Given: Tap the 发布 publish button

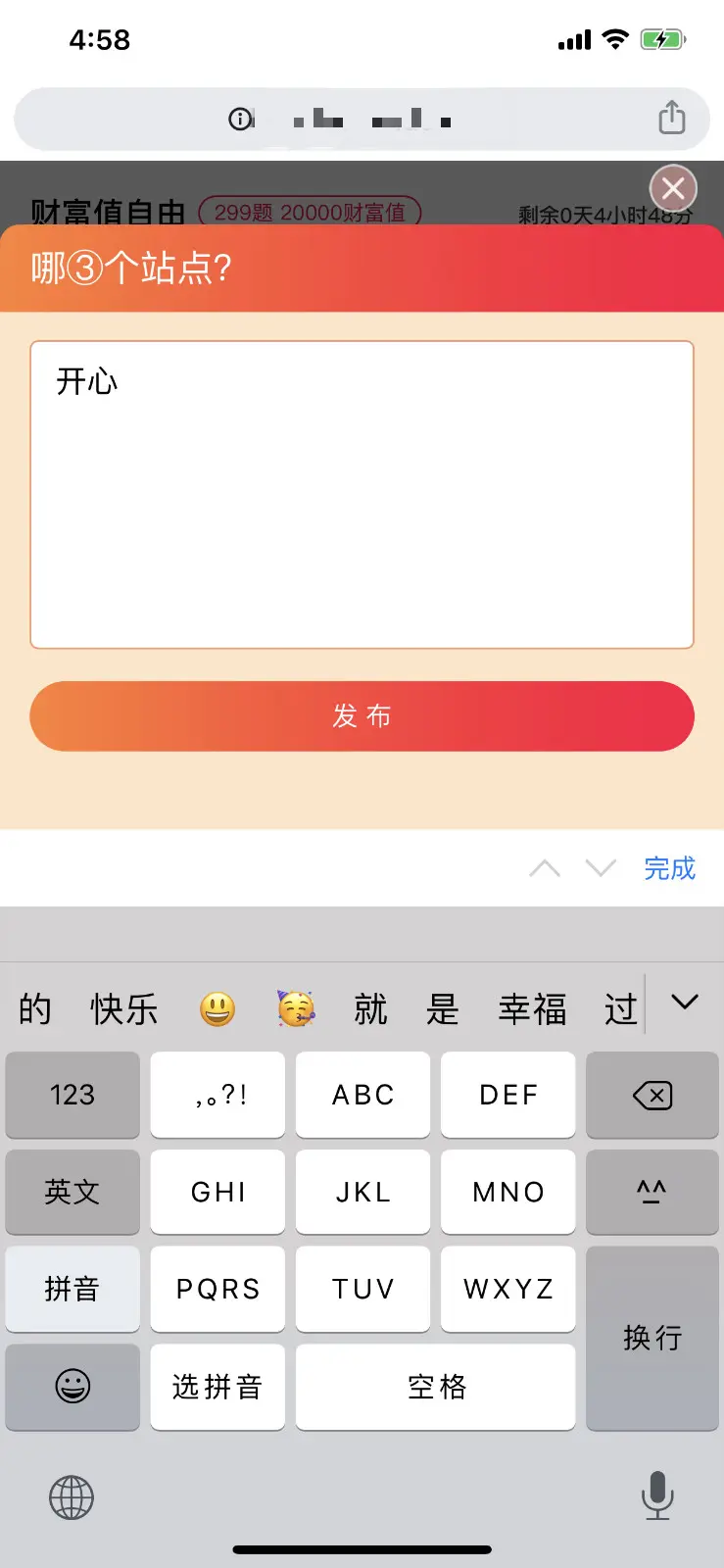Looking at the screenshot, I should (x=362, y=716).
